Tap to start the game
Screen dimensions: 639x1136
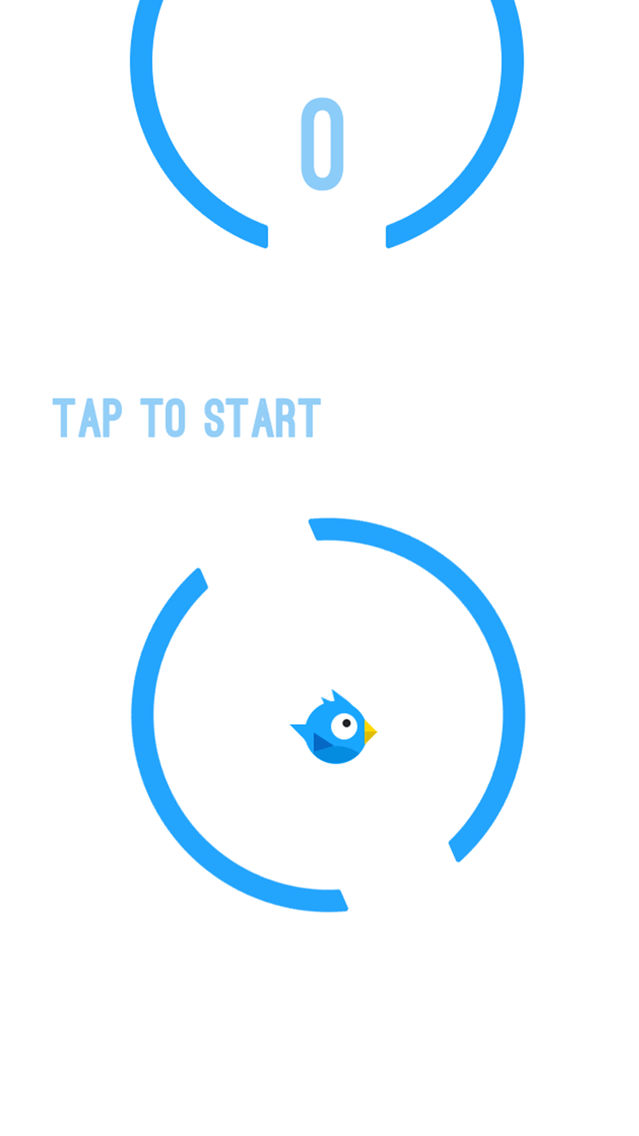(x=186, y=418)
